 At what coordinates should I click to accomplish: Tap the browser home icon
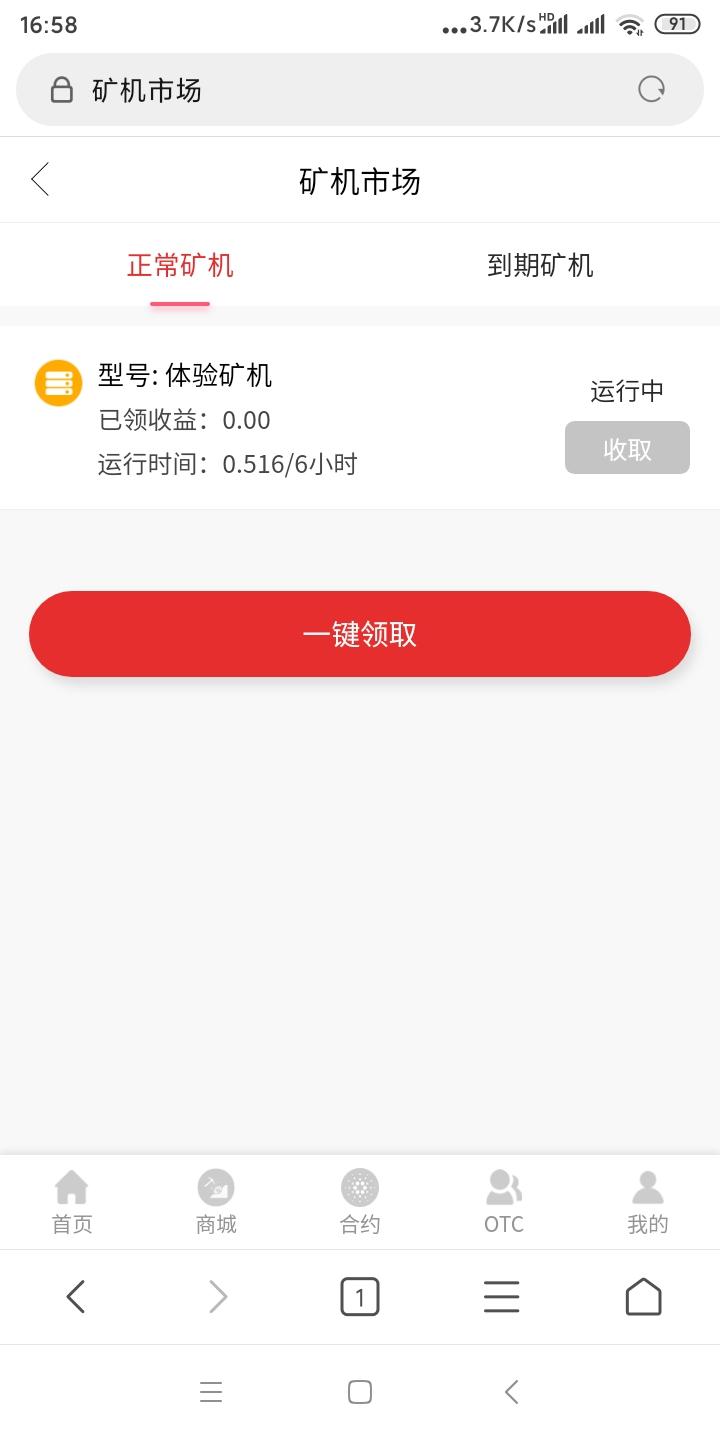point(644,1296)
